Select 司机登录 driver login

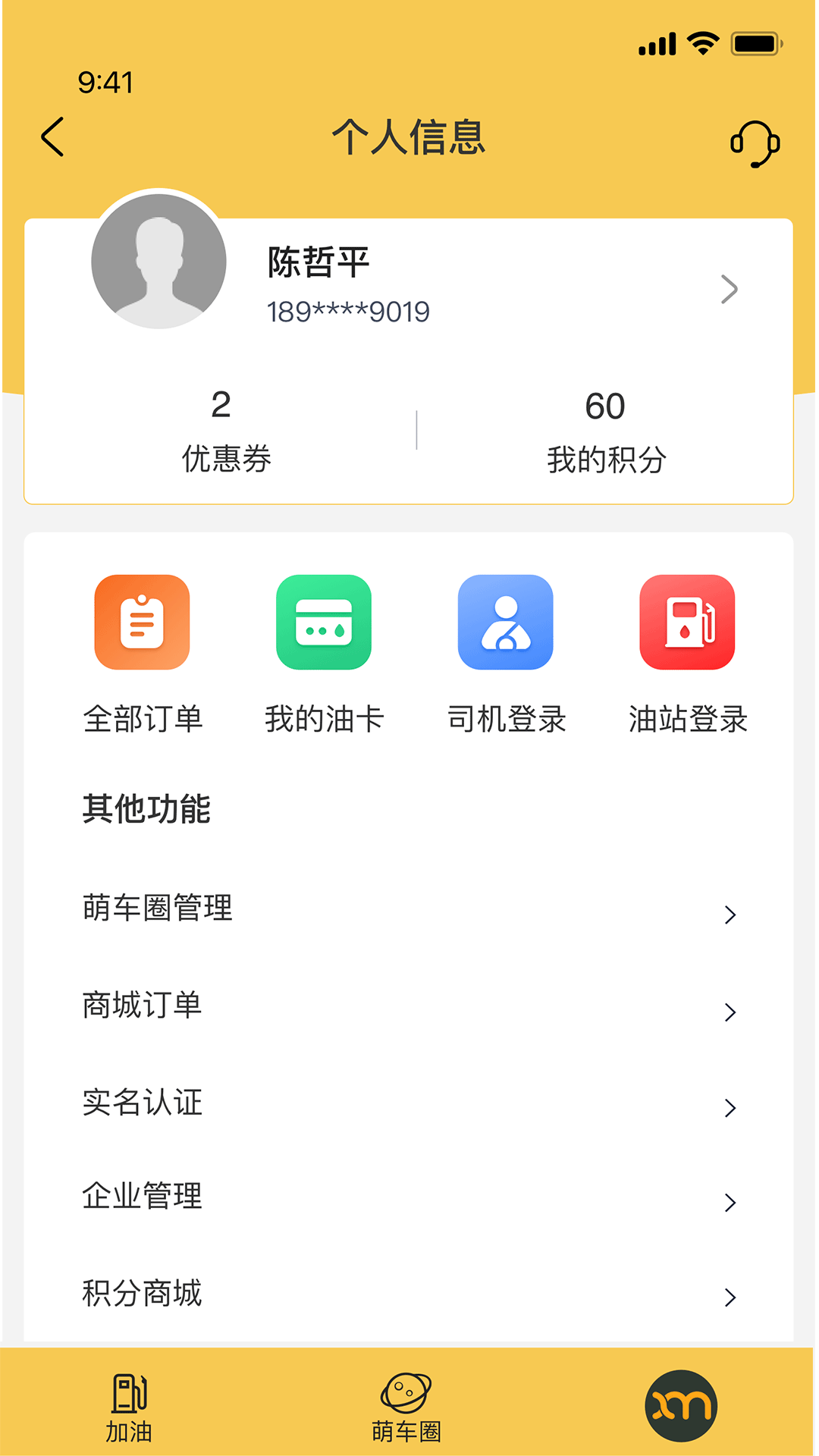tap(506, 654)
